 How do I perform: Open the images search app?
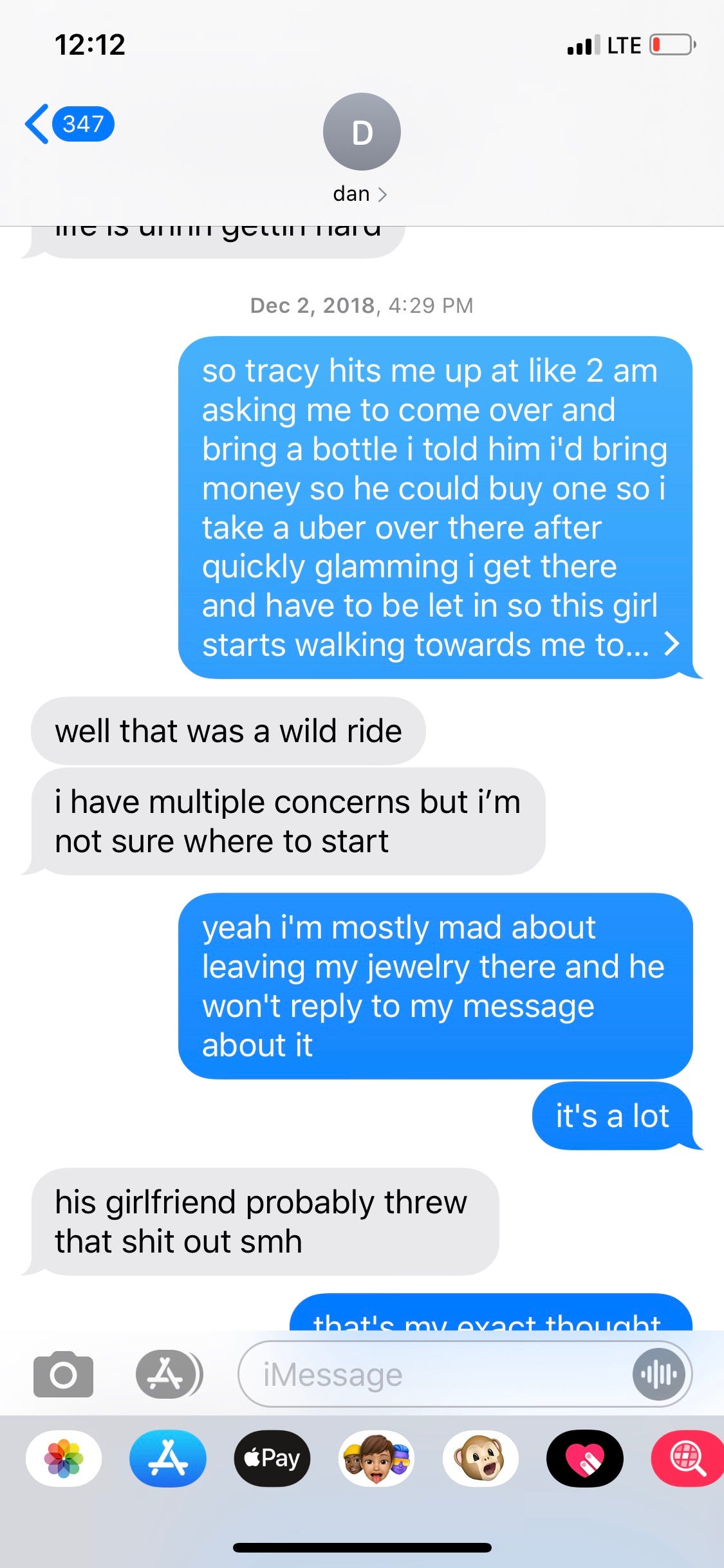[x=687, y=1459]
